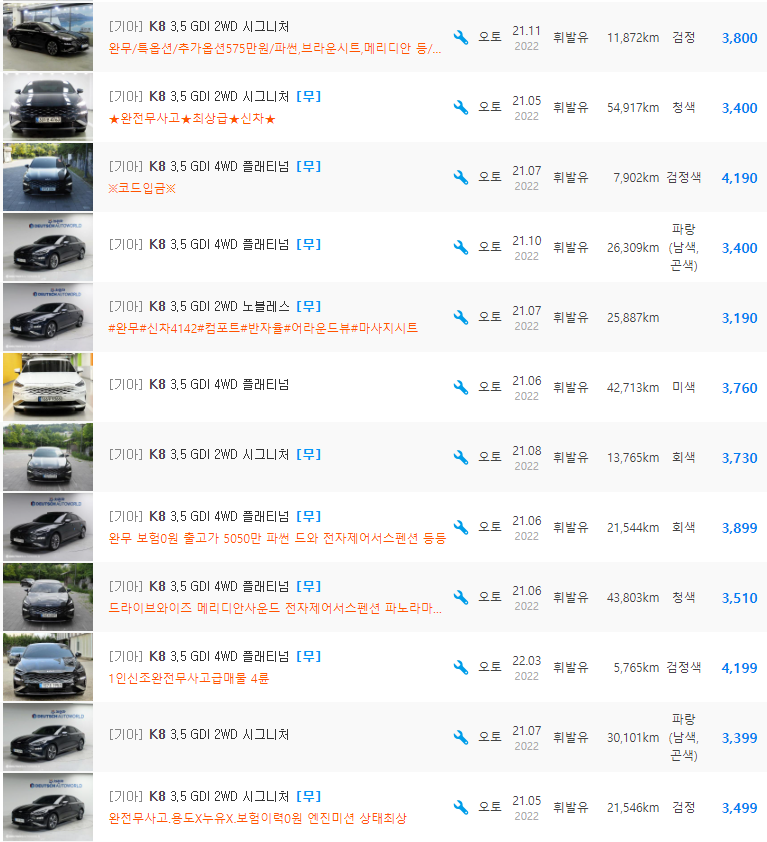Viewport: 767px width, 842px height.
Task: Open the wrench icon on the 3,190 Noblesse listing
Action: (x=460, y=317)
